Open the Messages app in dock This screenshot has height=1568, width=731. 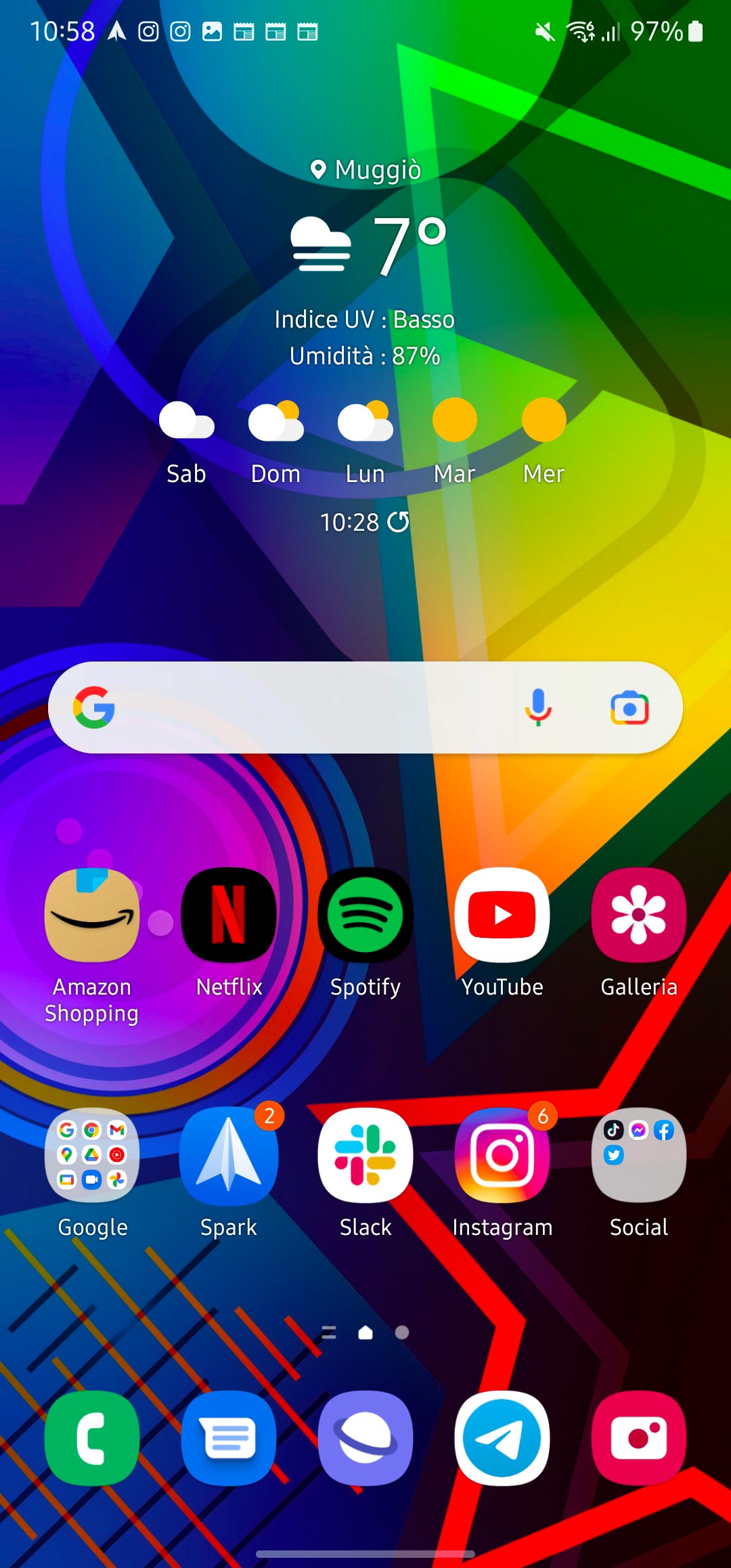coord(229,1438)
